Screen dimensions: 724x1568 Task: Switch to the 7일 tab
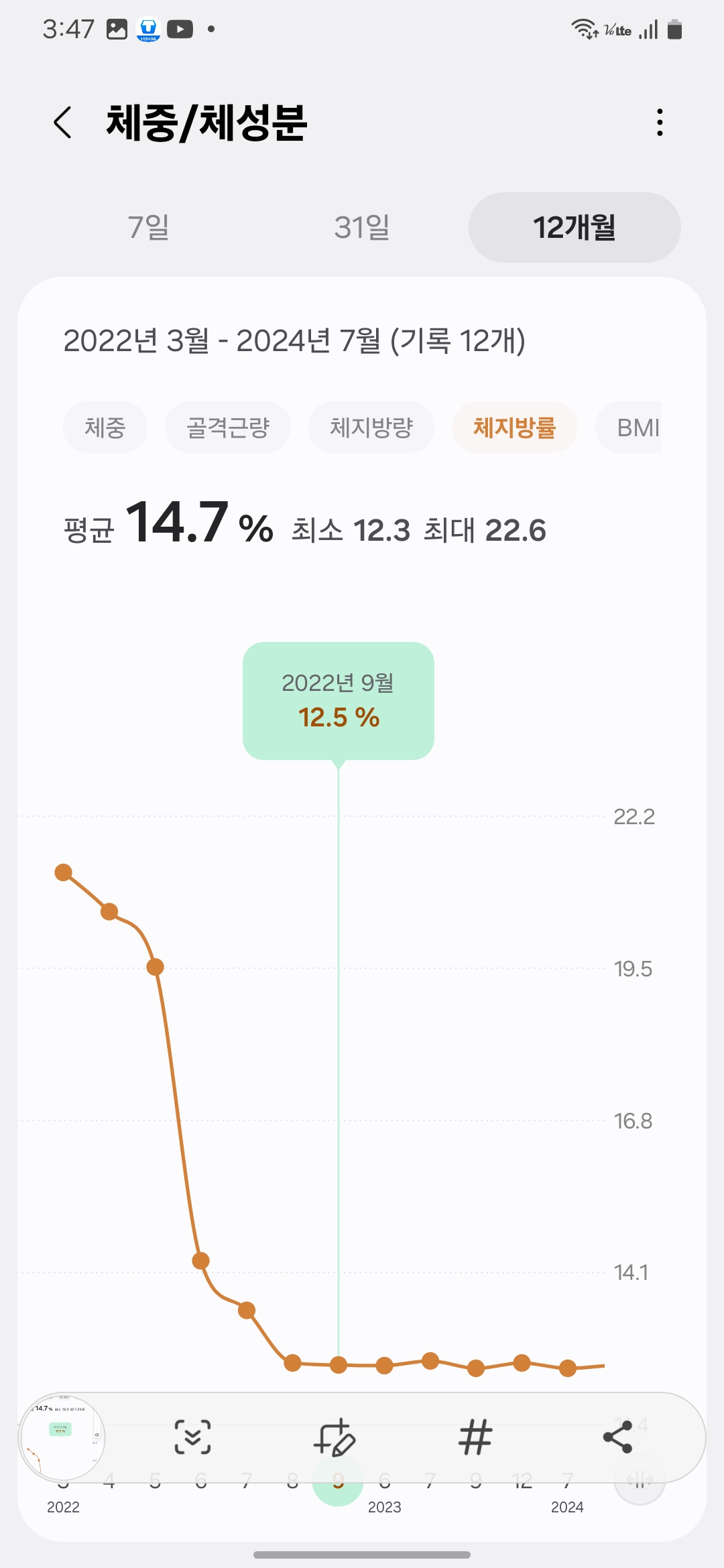pyautogui.click(x=149, y=227)
